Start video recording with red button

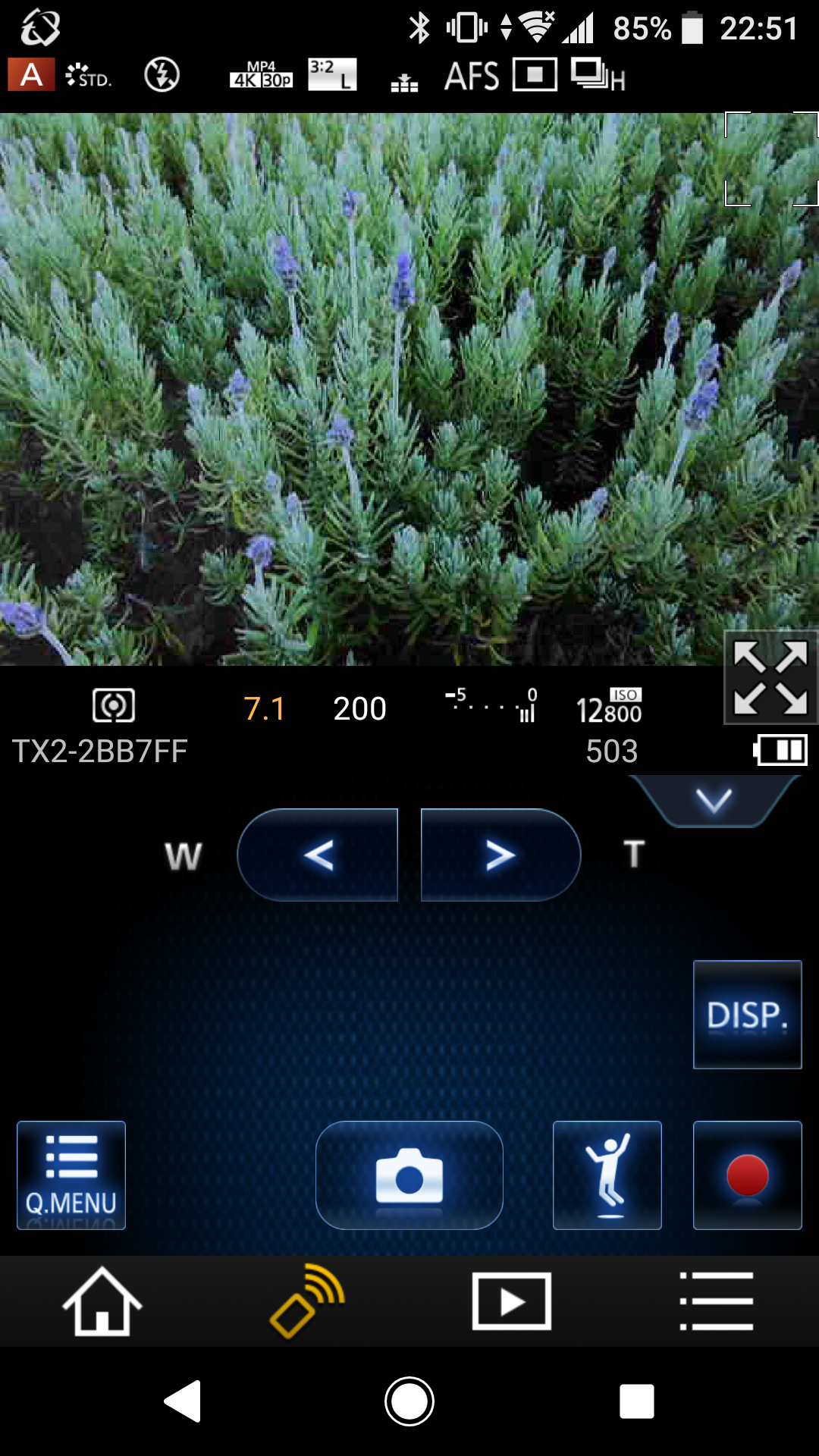pyautogui.click(x=747, y=1175)
